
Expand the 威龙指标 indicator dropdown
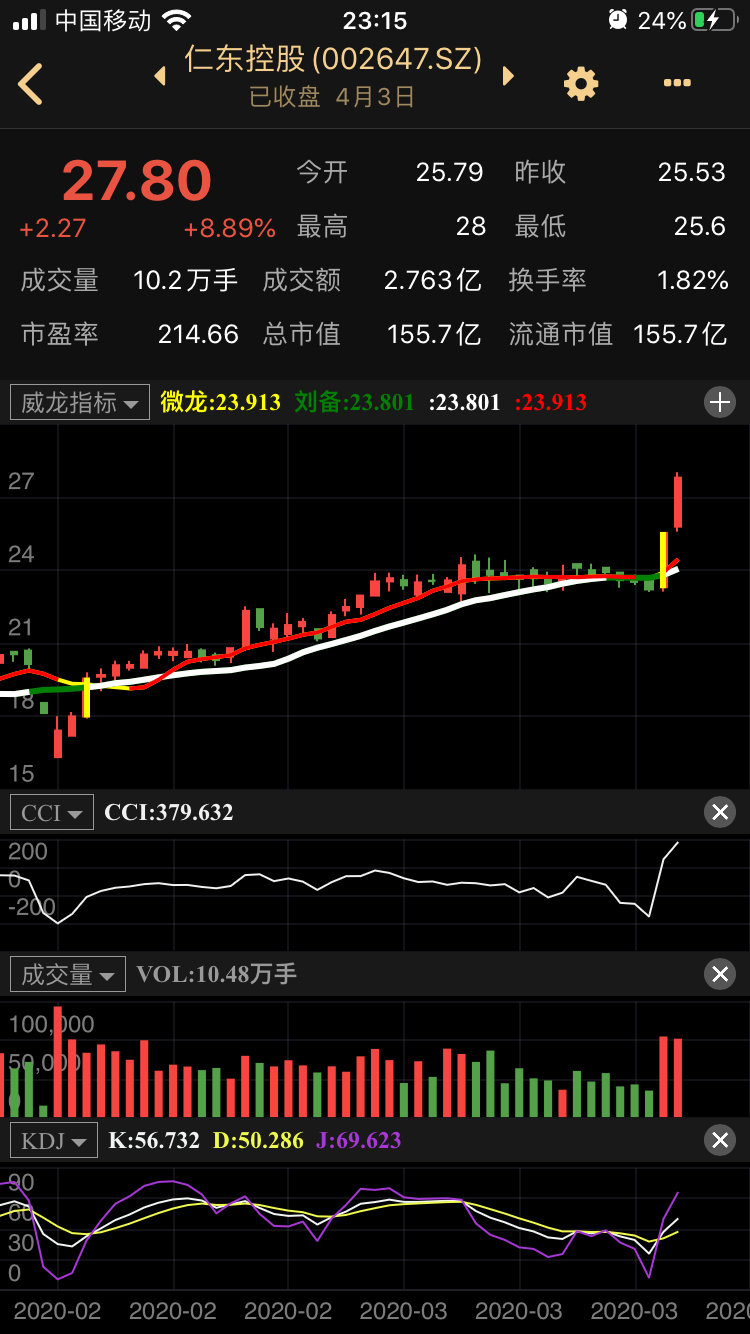click(80, 403)
